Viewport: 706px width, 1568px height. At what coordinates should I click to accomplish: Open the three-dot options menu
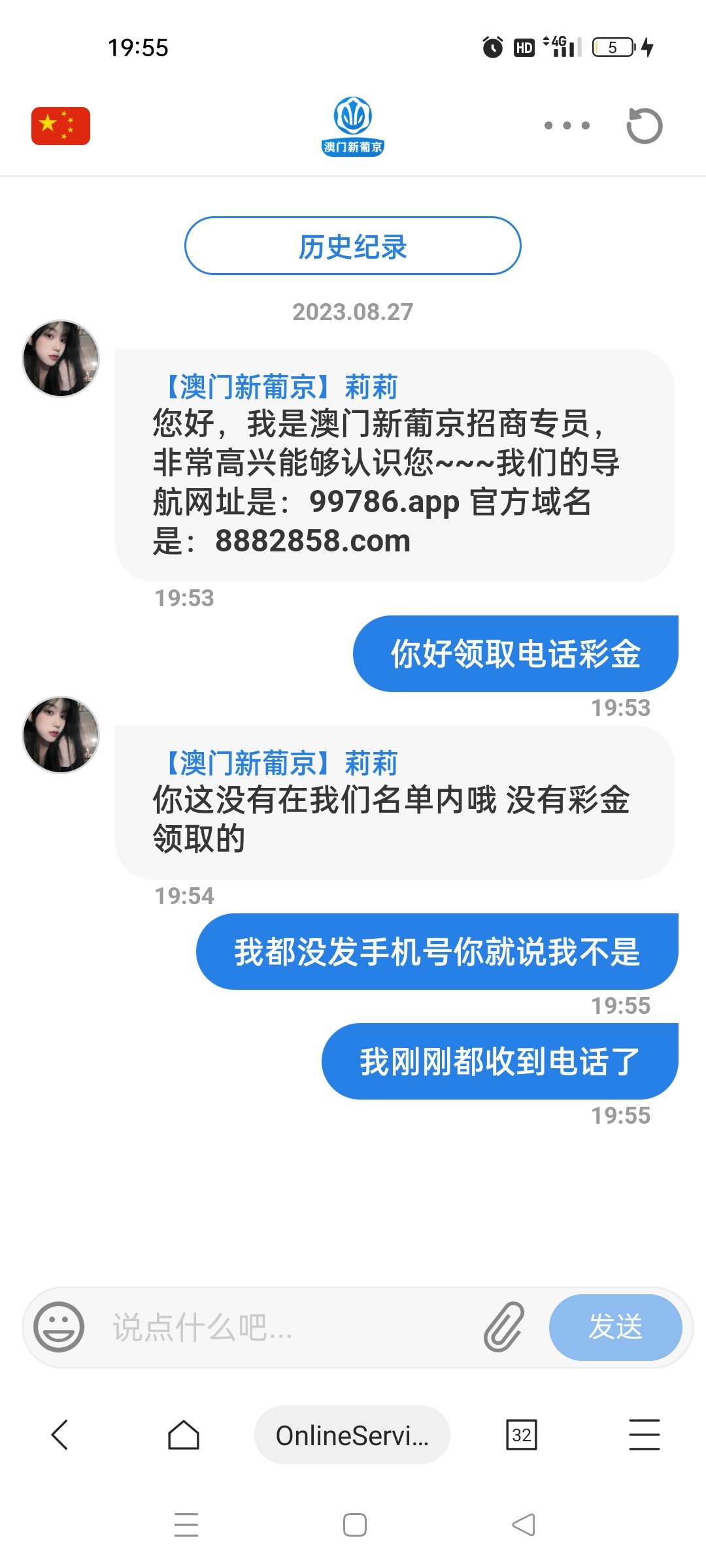tap(566, 124)
